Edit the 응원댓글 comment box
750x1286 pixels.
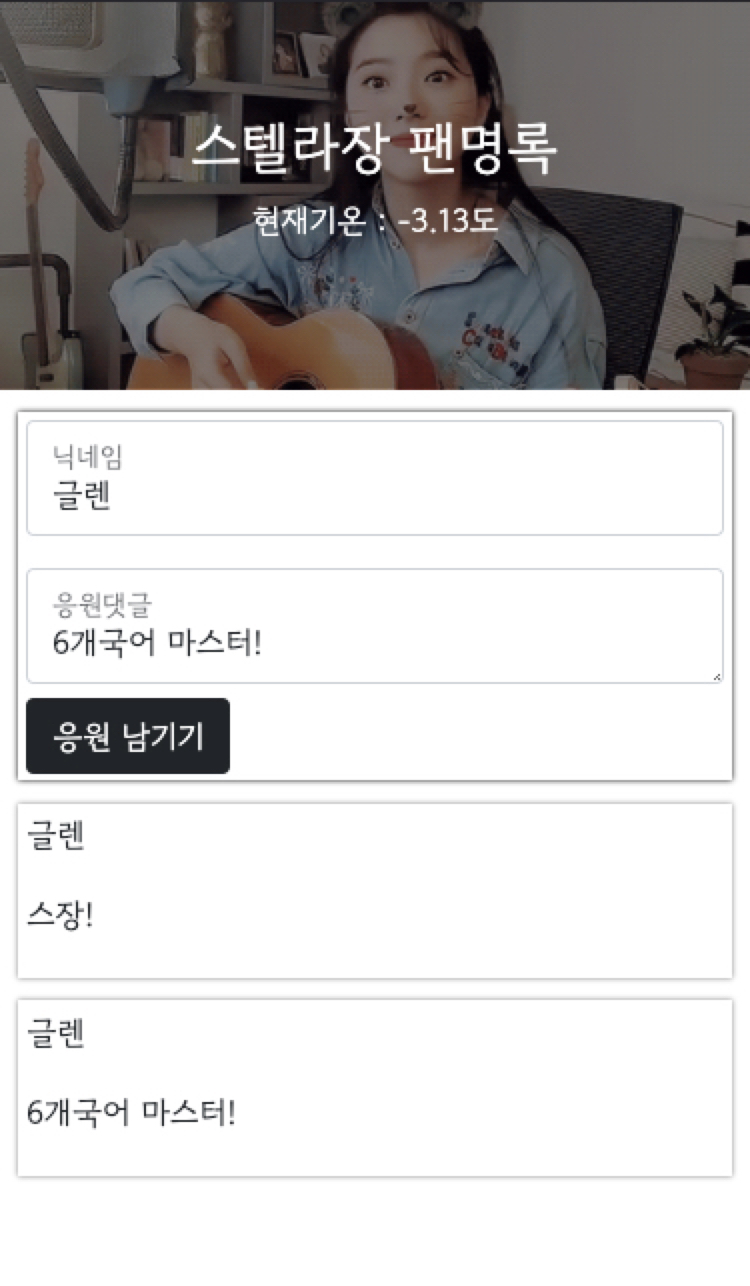pyautogui.click(x=374, y=627)
